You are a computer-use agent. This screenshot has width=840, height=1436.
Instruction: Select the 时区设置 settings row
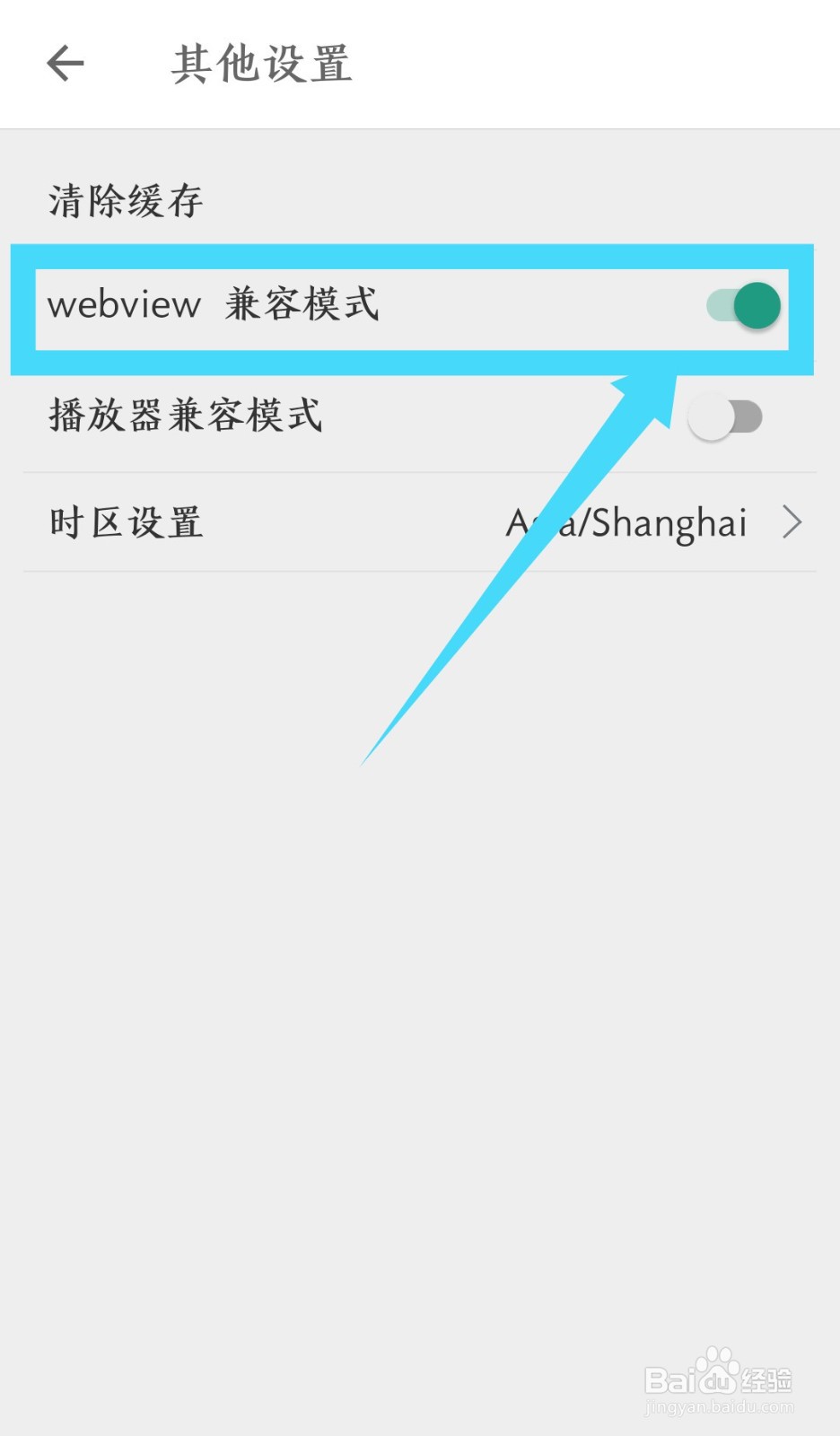(126, 521)
